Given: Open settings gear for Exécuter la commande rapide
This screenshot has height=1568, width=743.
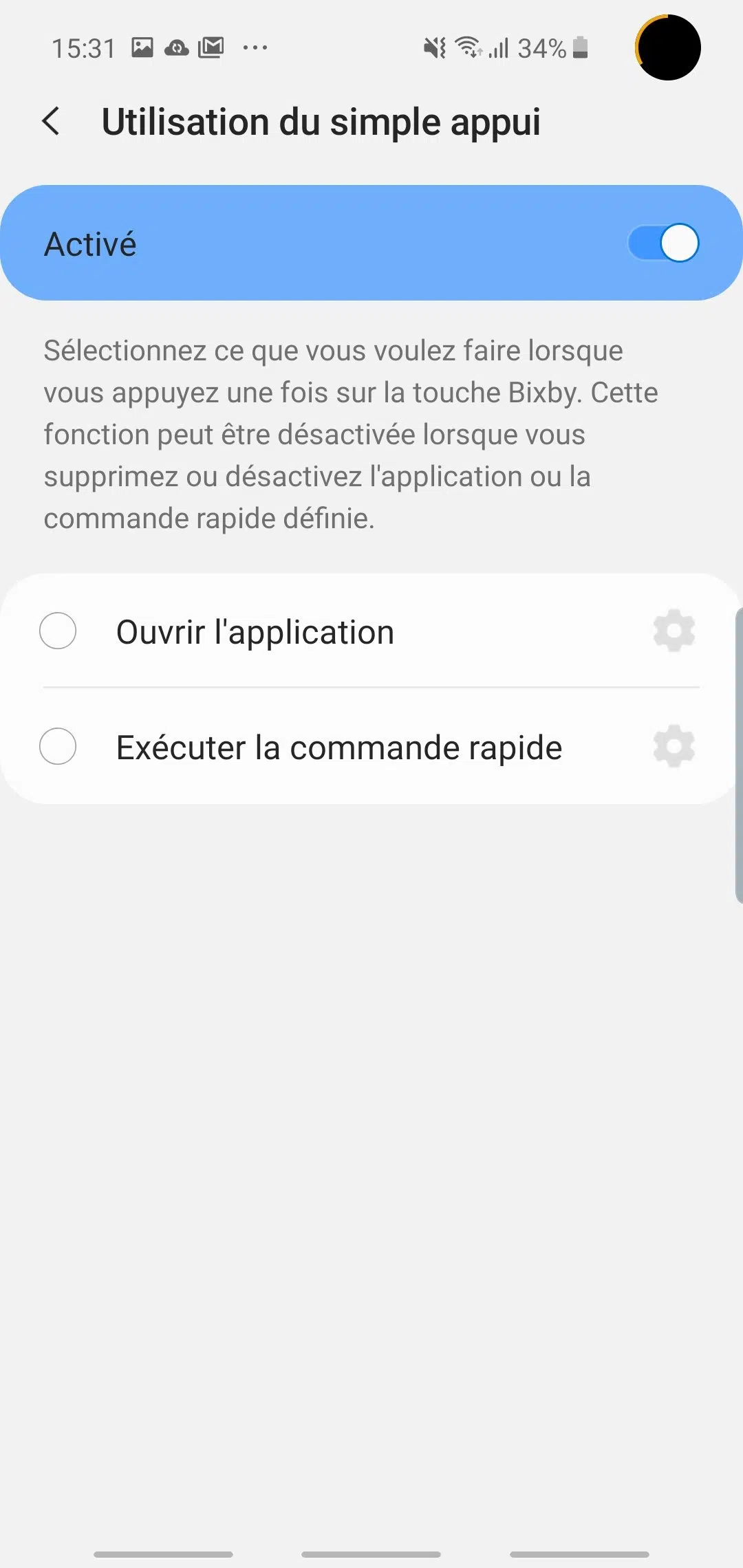Looking at the screenshot, I should click(x=674, y=746).
